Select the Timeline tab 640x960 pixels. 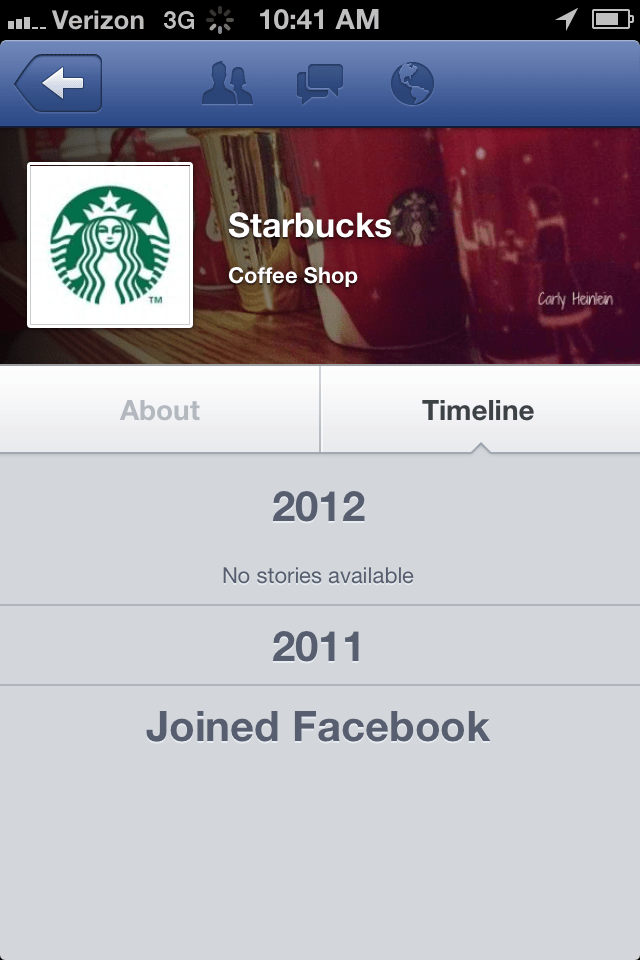(x=478, y=410)
